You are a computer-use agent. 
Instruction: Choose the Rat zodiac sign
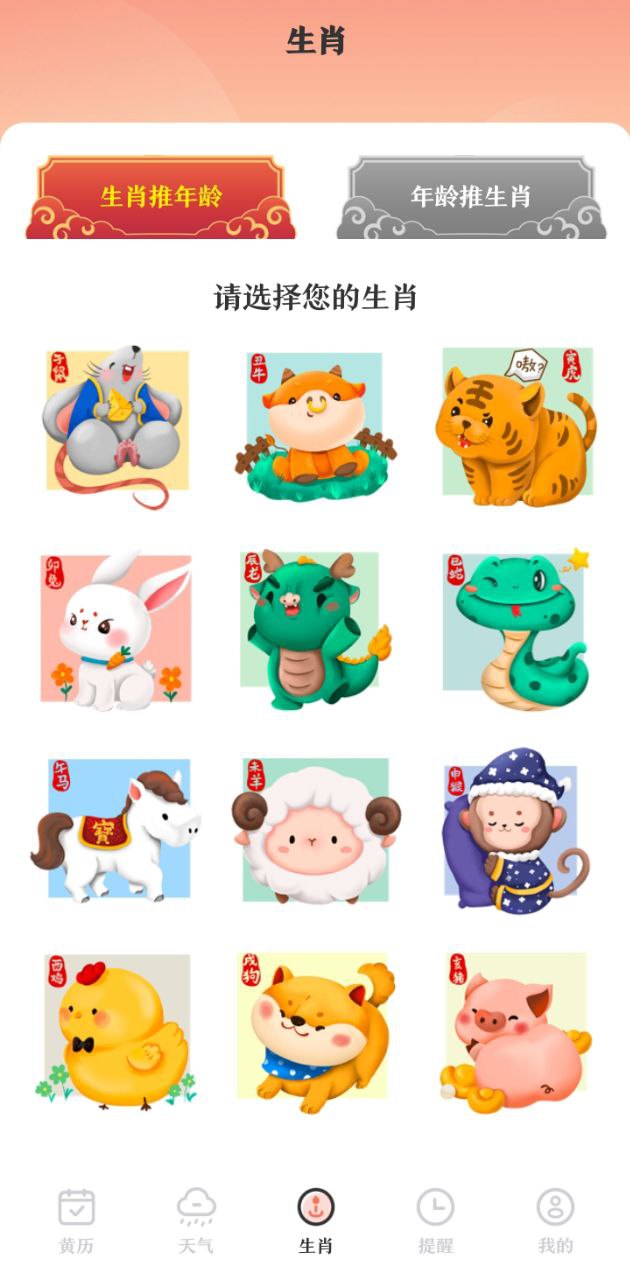pos(115,423)
